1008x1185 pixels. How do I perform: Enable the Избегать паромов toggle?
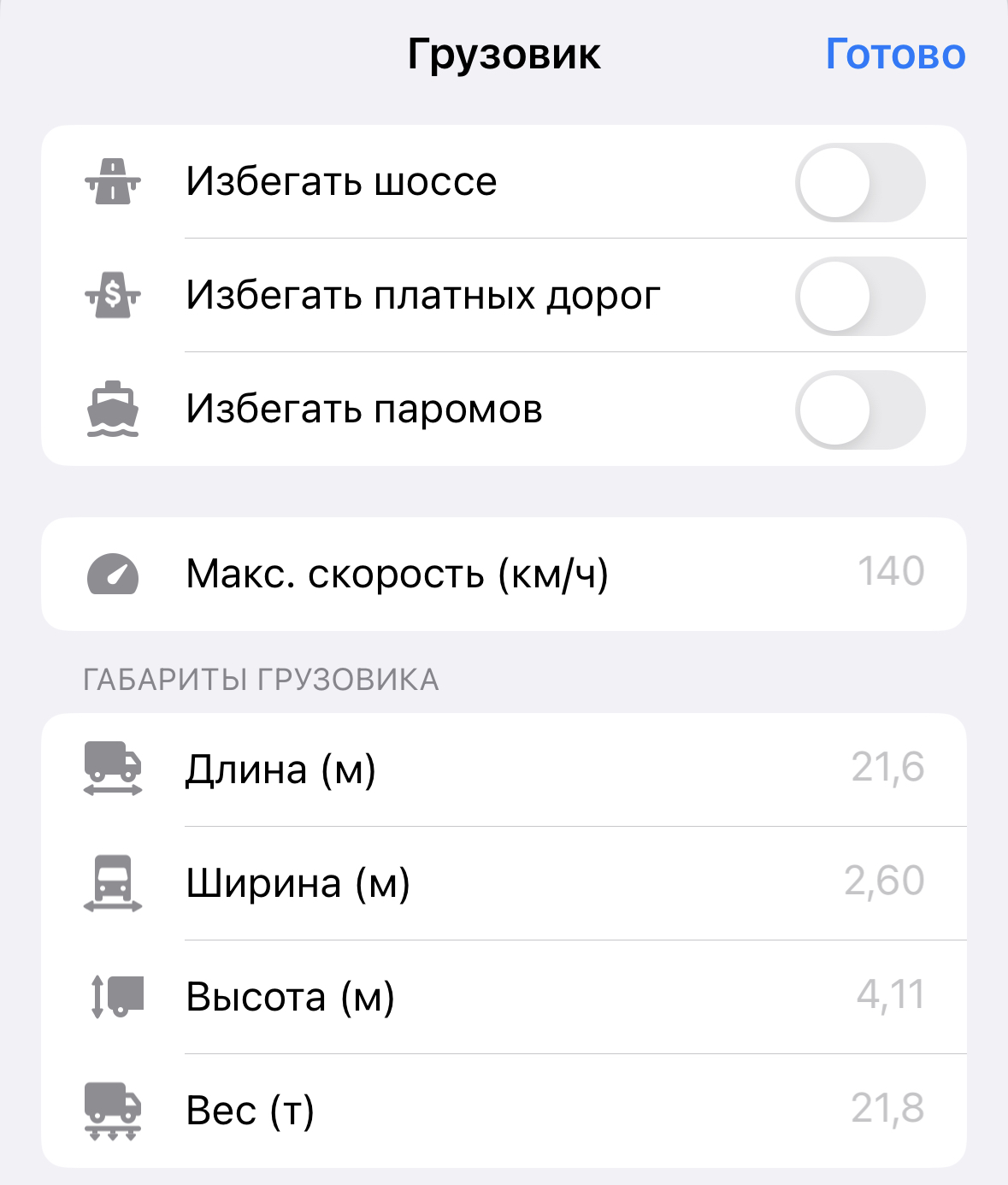pos(862,409)
